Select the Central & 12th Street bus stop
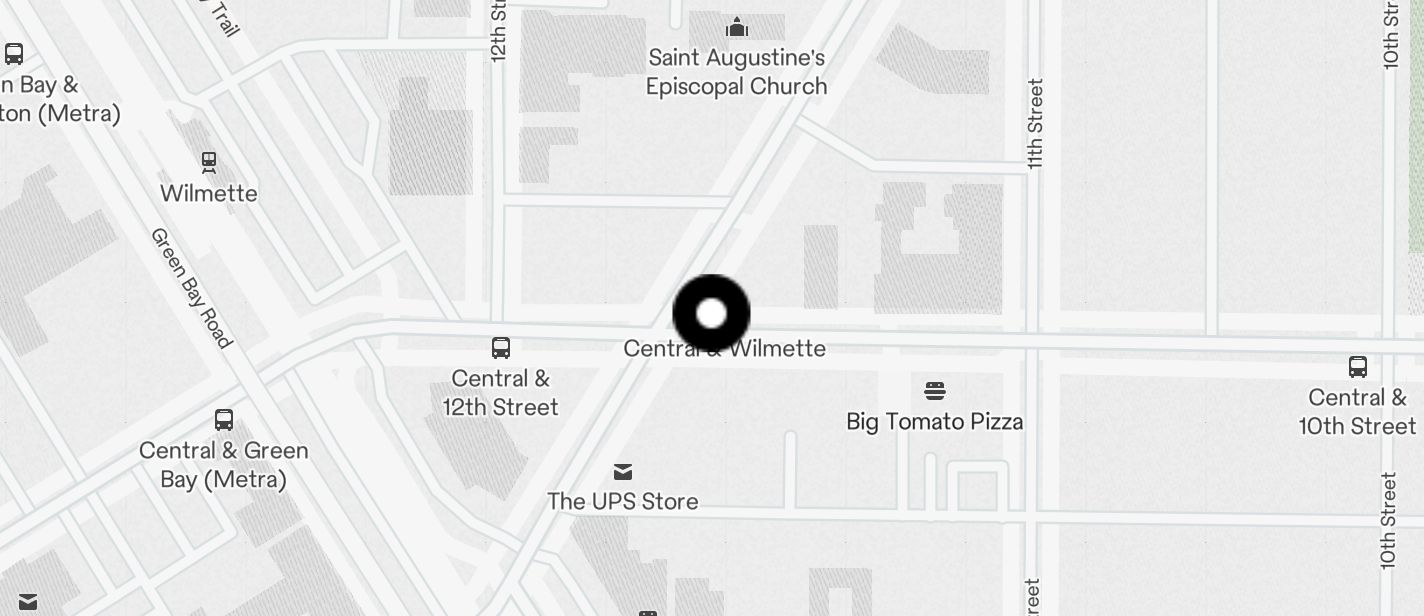The width and height of the screenshot is (1424, 616). click(x=501, y=348)
